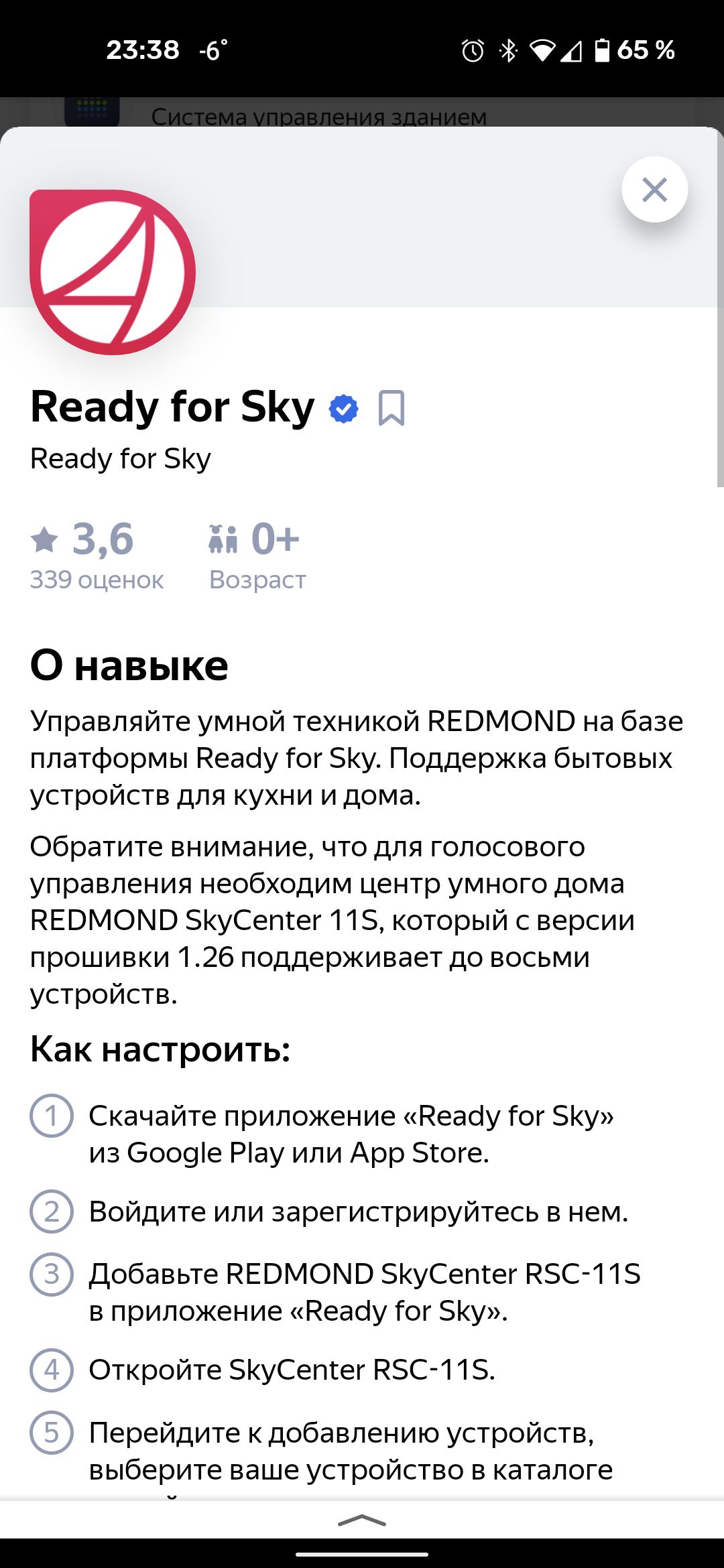This screenshot has height=1568, width=724.
Task: Open the 339 ratings section
Action: pyautogui.click(x=97, y=556)
